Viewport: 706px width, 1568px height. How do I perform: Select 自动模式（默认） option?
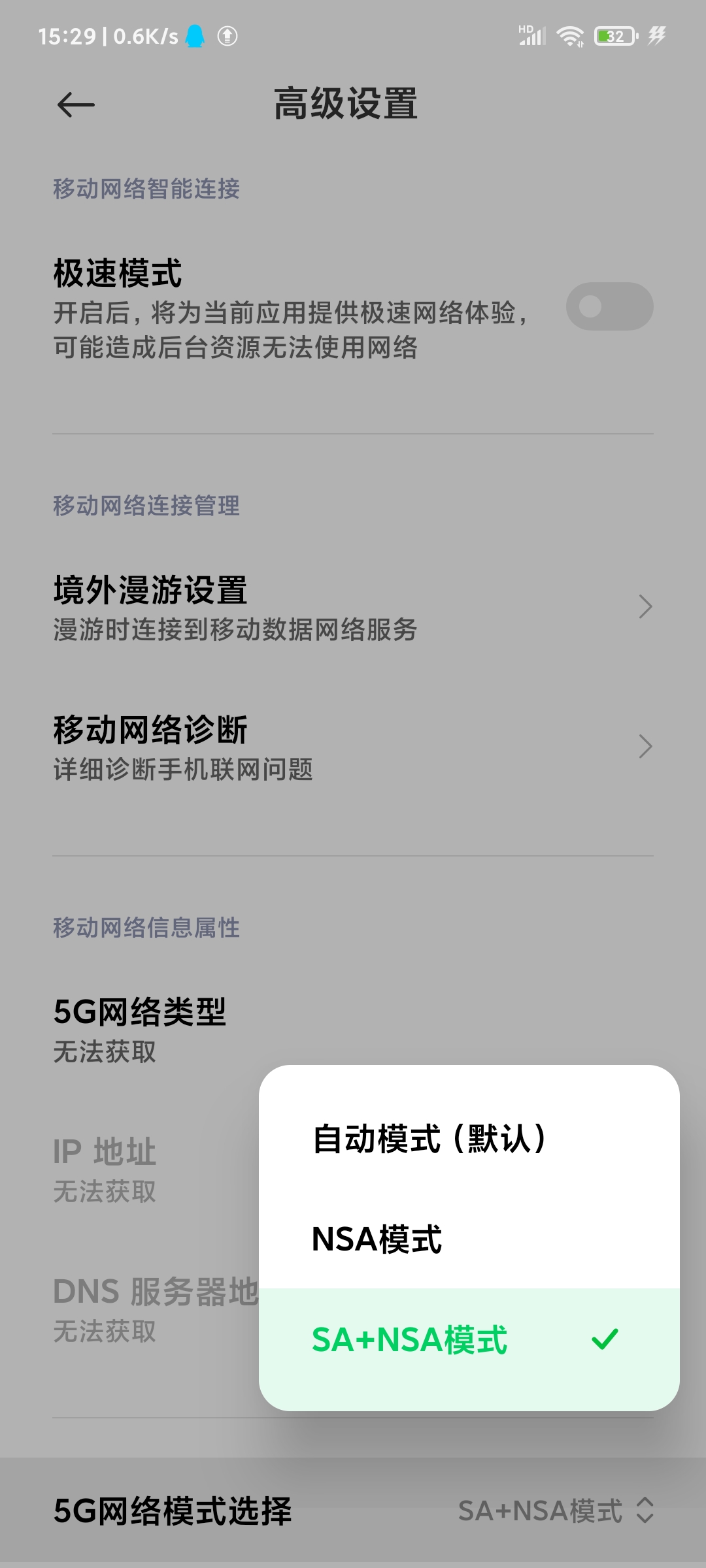[x=469, y=1139]
